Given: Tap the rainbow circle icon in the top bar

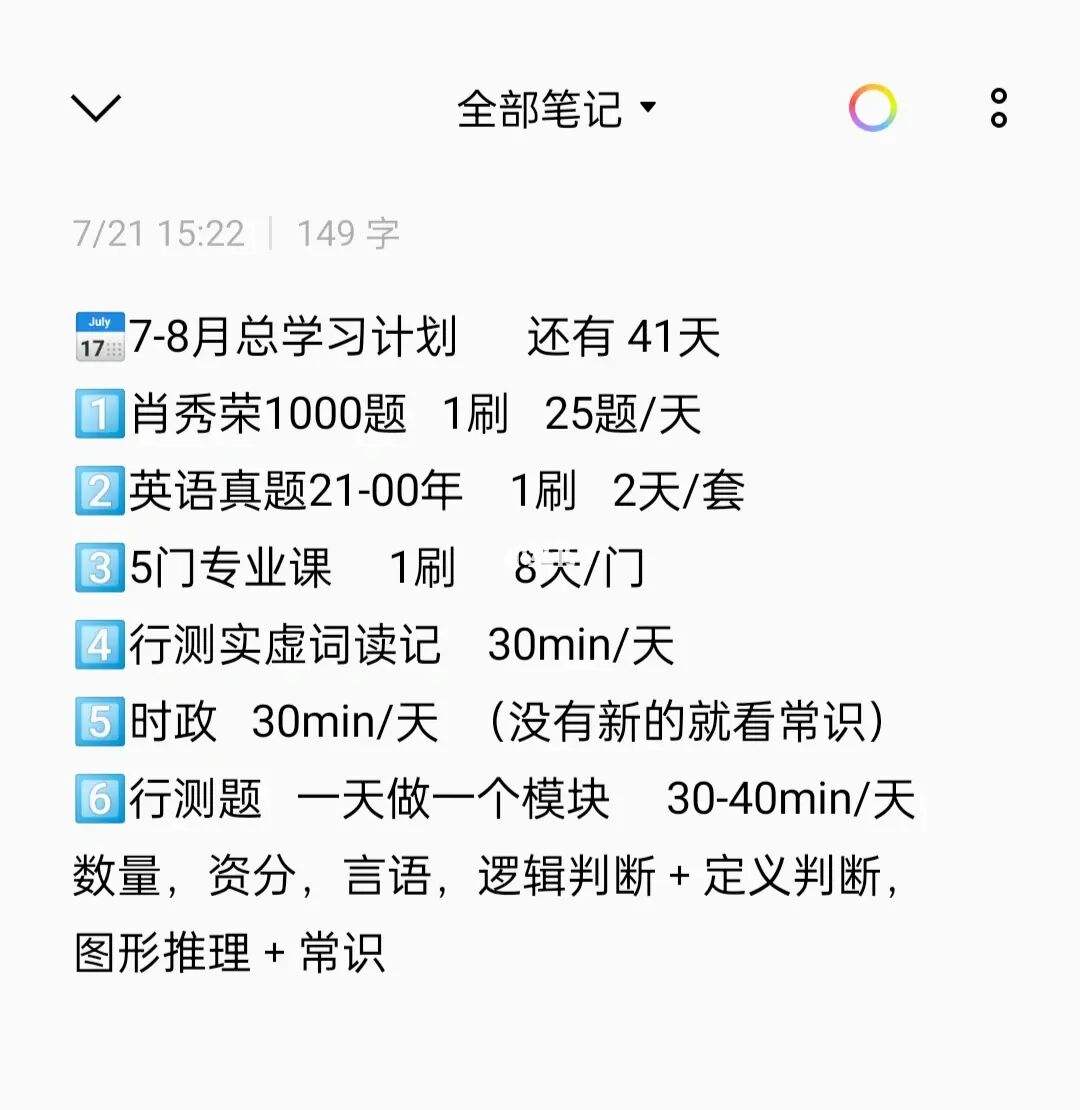Looking at the screenshot, I should pyautogui.click(x=872, y=107).
